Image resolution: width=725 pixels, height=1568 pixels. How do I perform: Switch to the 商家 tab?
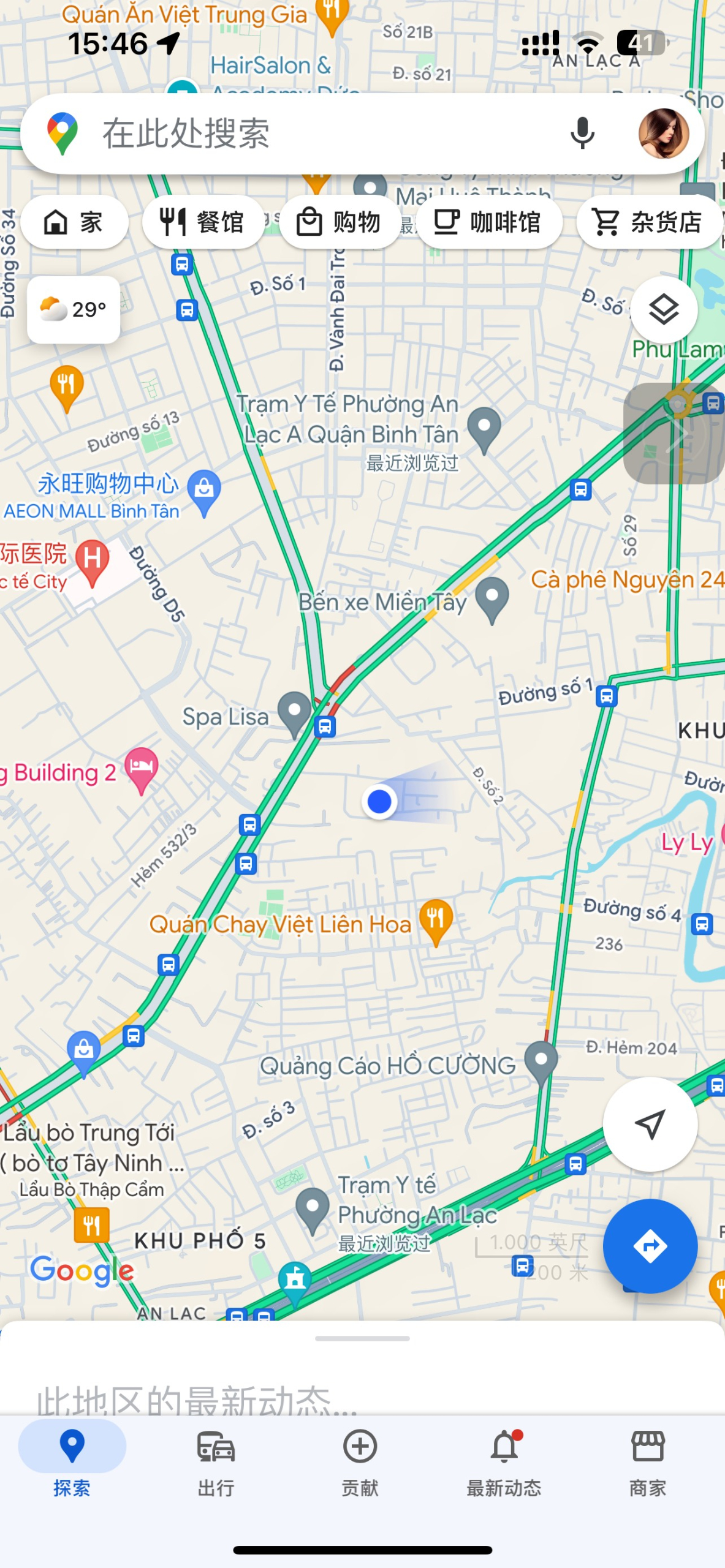[x=648, y=1461]
